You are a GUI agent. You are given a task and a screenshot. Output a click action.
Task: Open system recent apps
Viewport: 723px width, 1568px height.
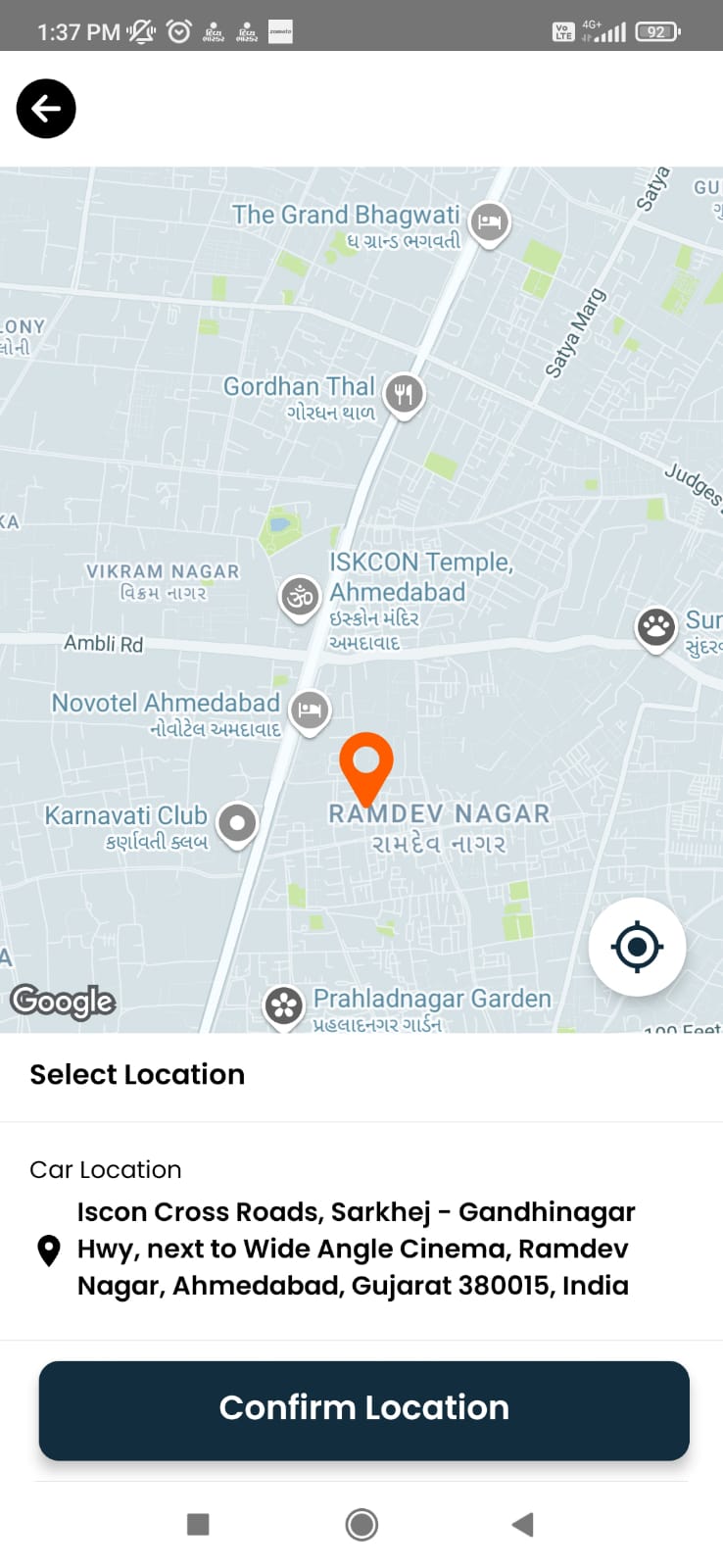click(198, 1524)
